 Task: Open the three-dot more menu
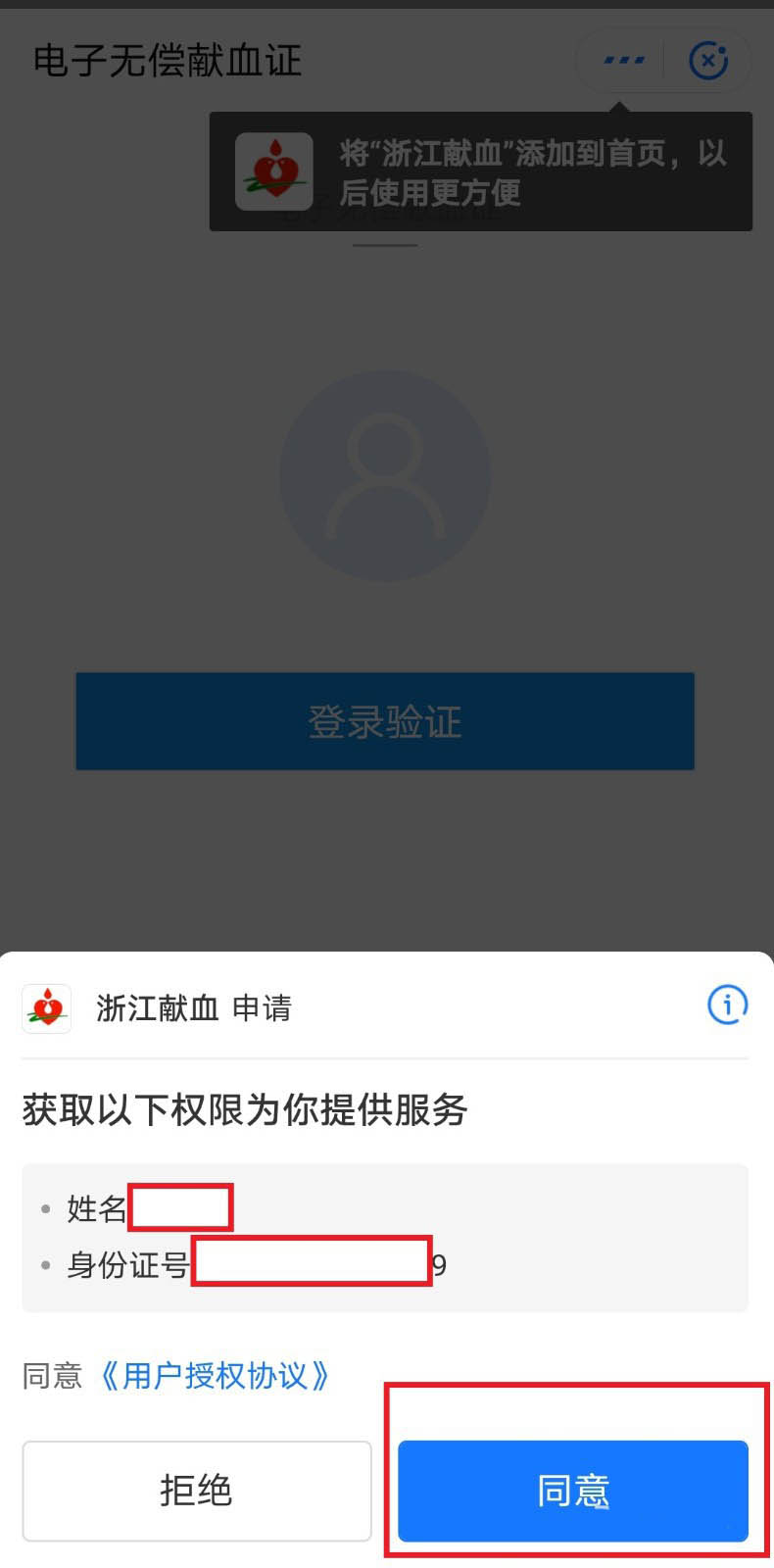(624, 61)
